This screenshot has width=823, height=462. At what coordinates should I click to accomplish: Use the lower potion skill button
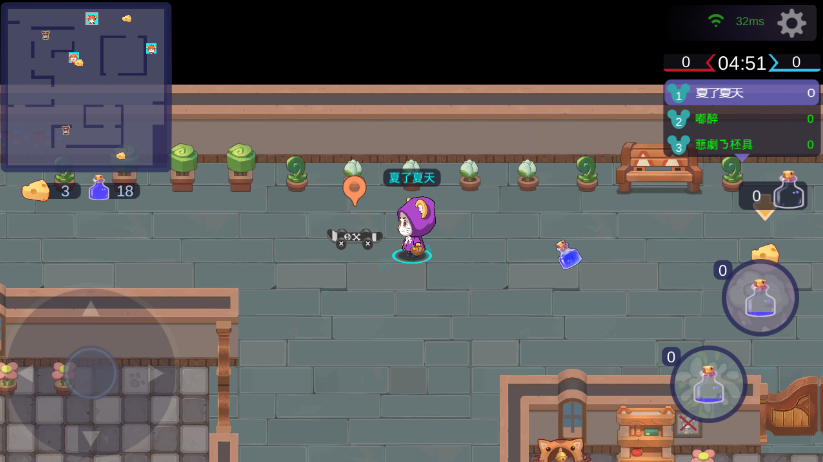708,384
